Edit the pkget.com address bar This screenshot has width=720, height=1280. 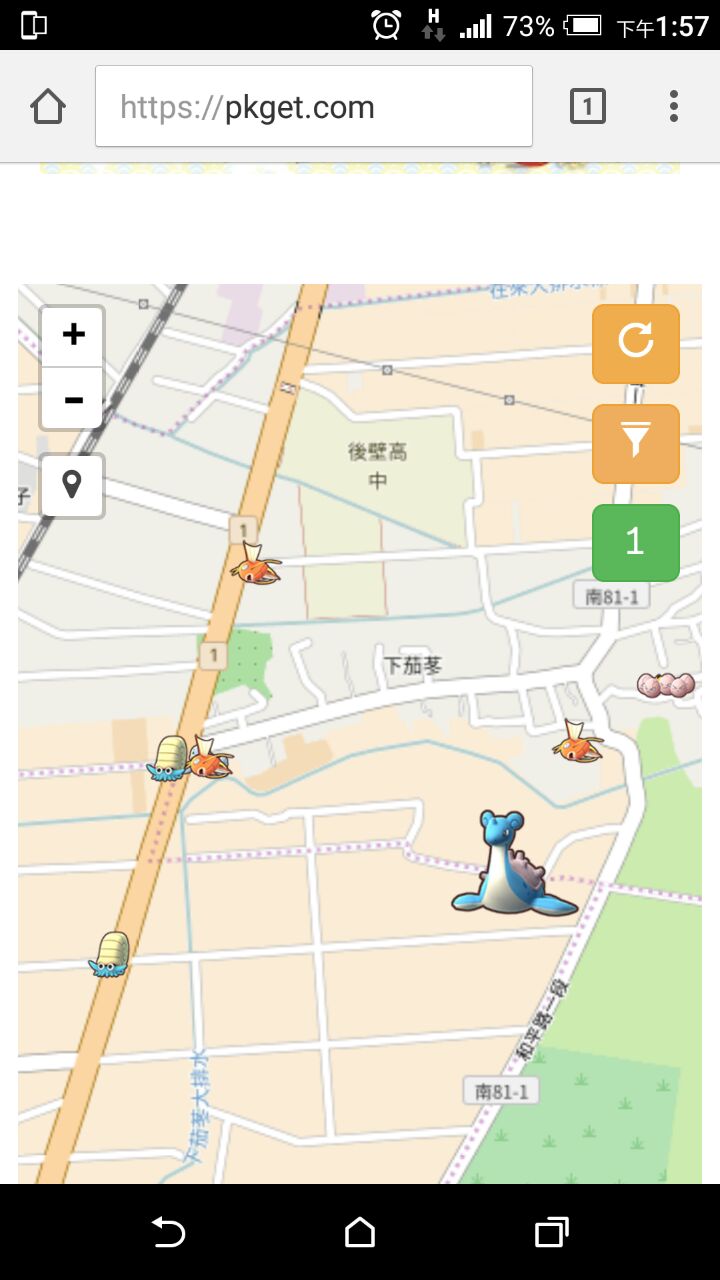(313, 107)
